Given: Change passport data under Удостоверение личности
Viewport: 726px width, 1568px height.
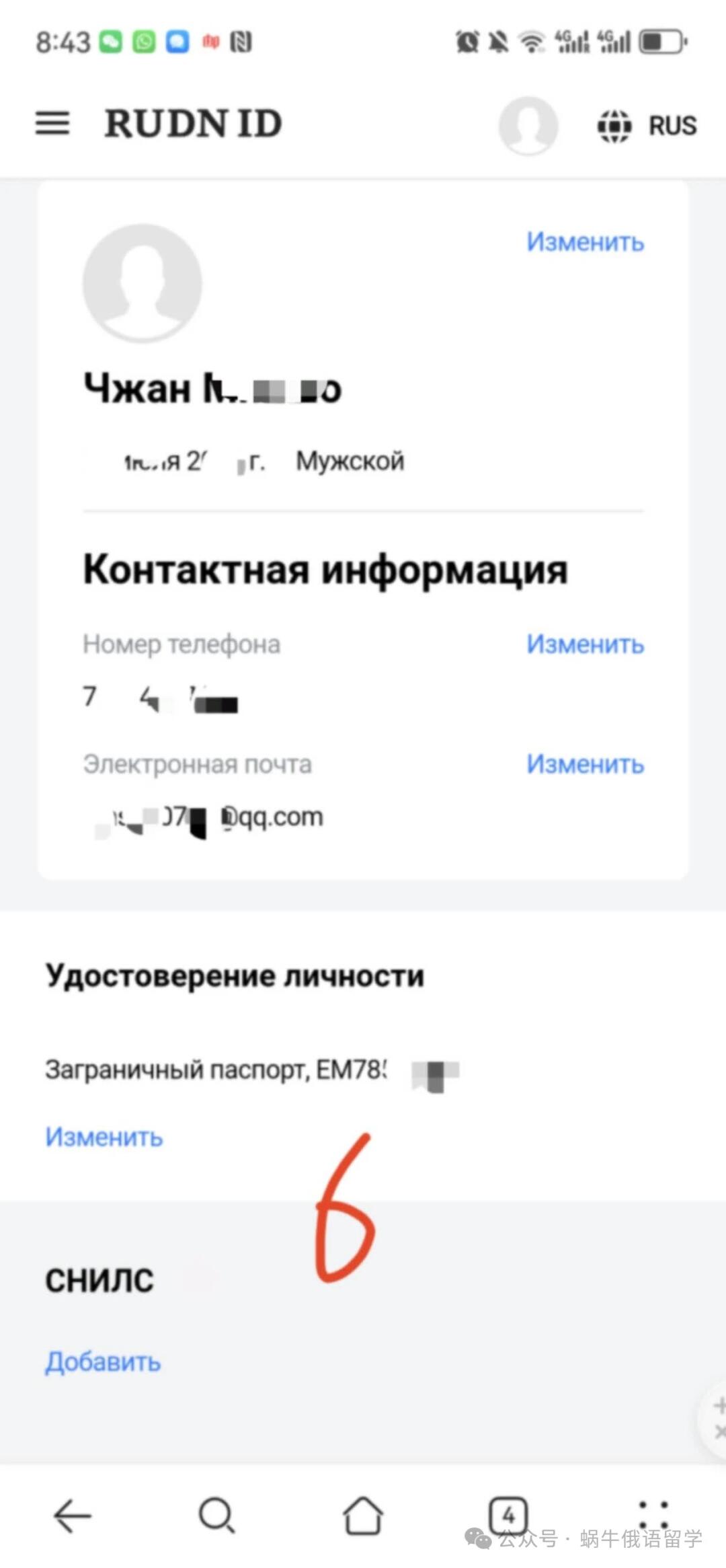Looking at the screenshot, I should point(104,1137).
